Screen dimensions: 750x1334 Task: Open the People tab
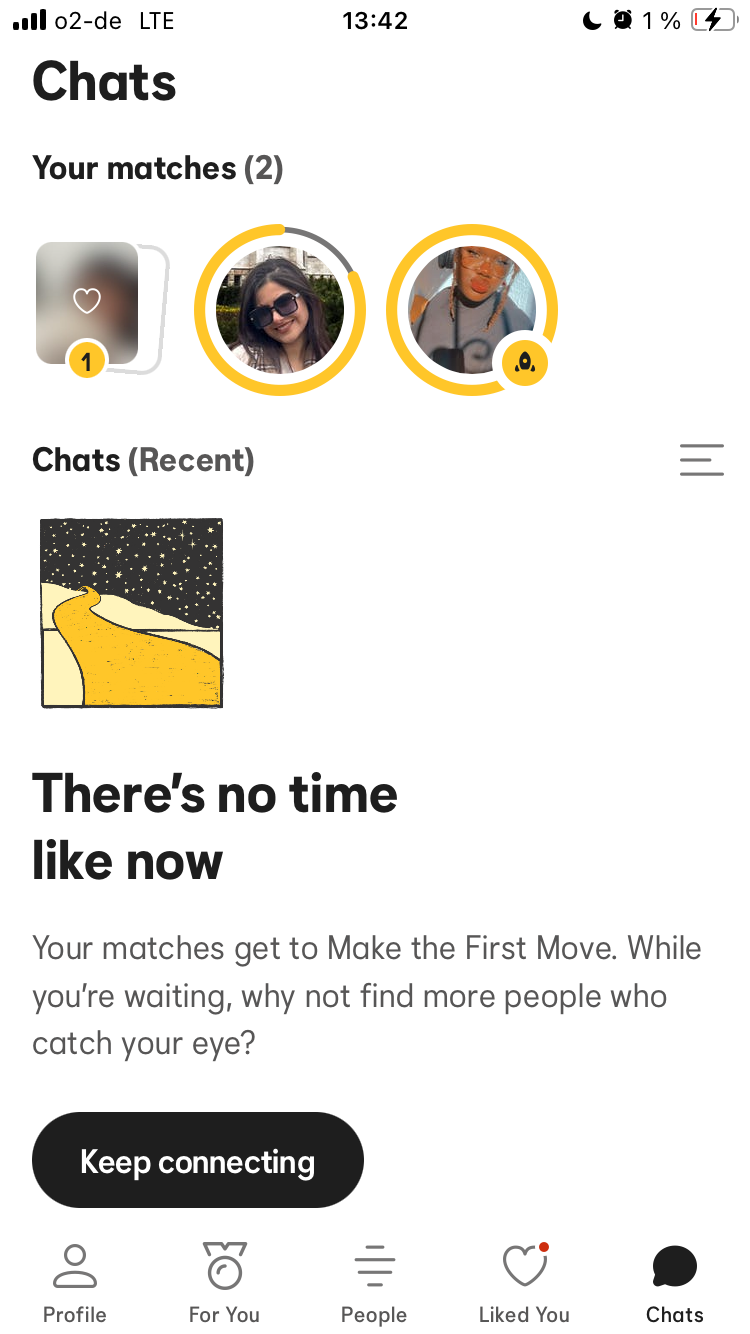coord(374,1283)
